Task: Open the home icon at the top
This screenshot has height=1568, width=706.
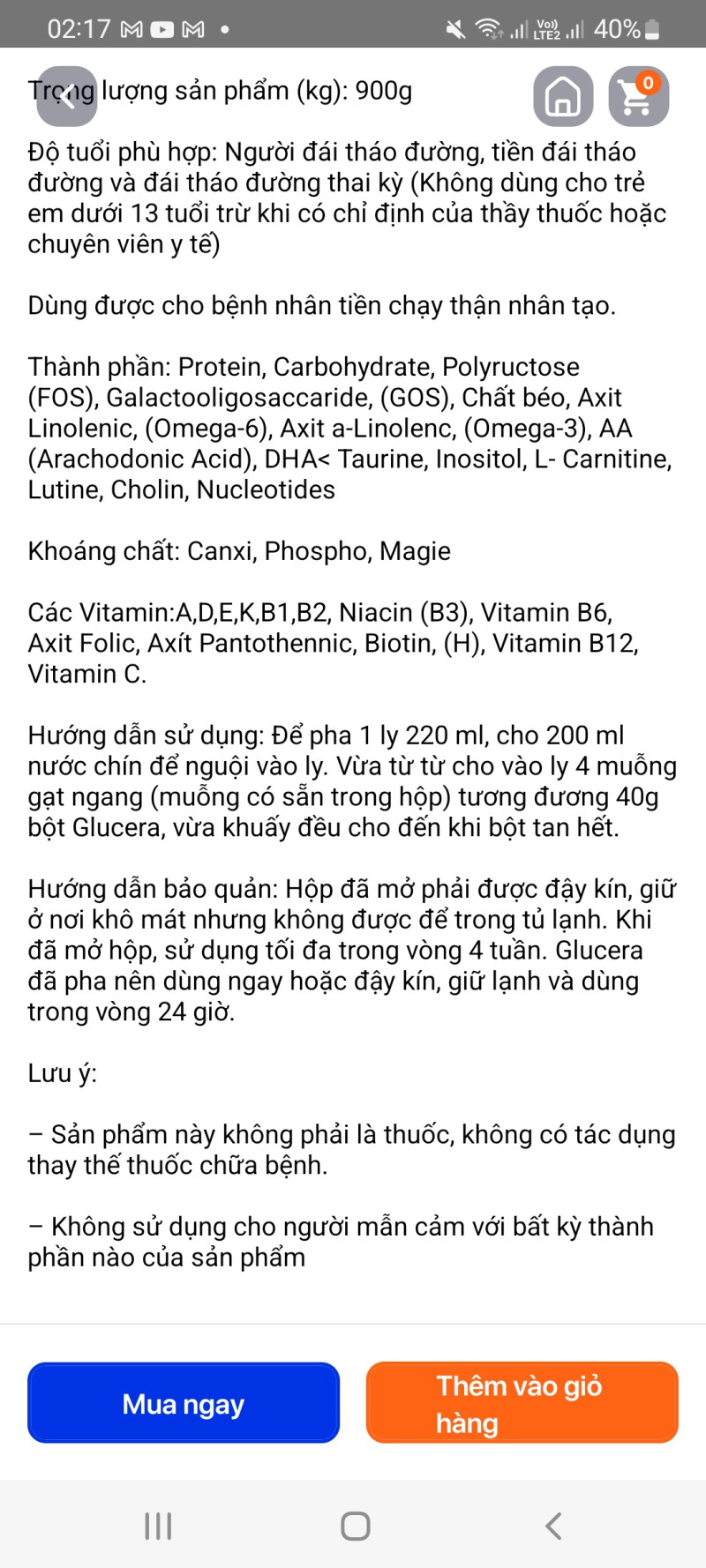Action: coord(563,96)
